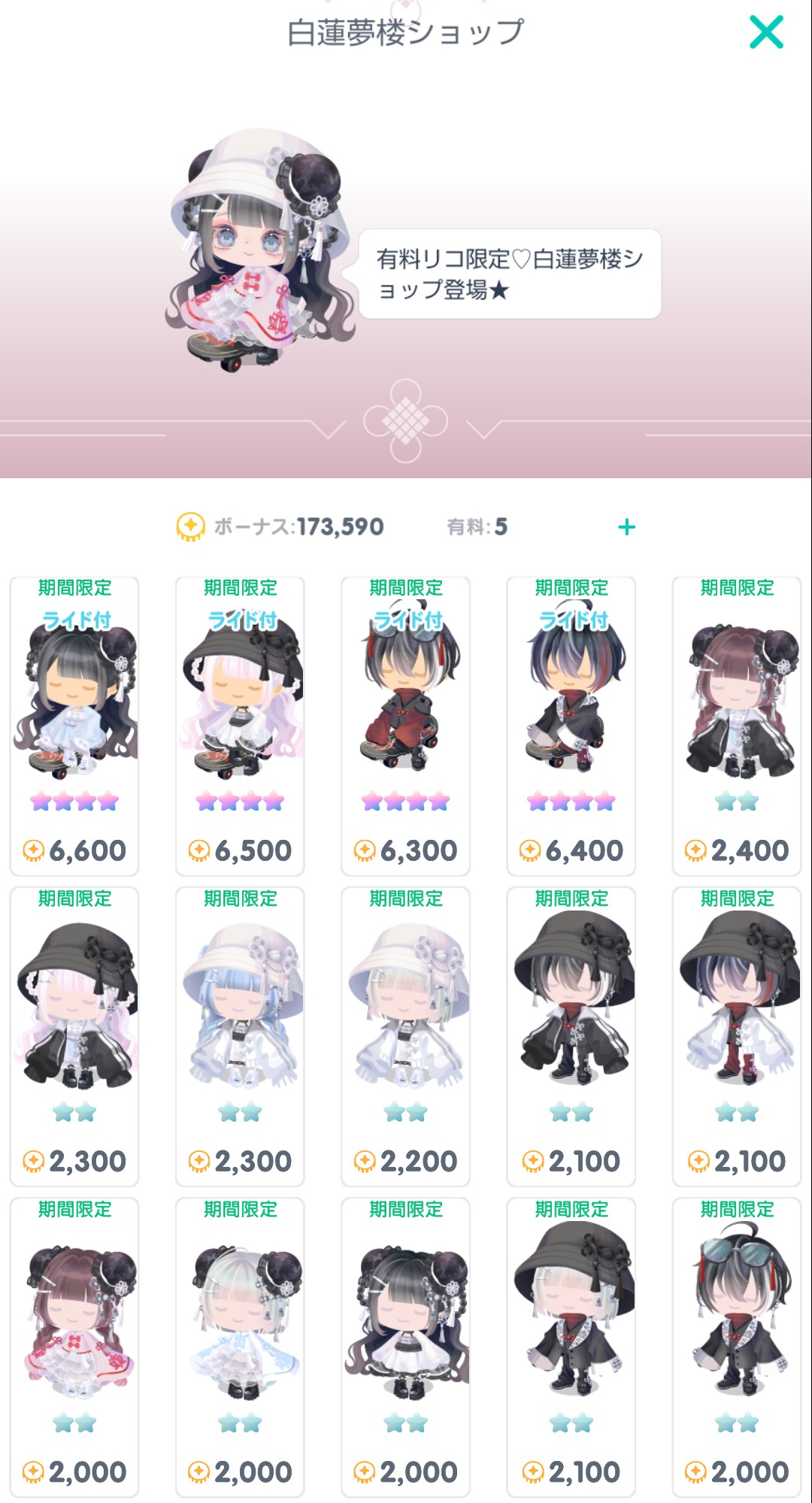The width and height of the screenshot is (812, 1503).
Task: Select the 2,000 coin pink dress outfit
Action: coord(74,1347)
